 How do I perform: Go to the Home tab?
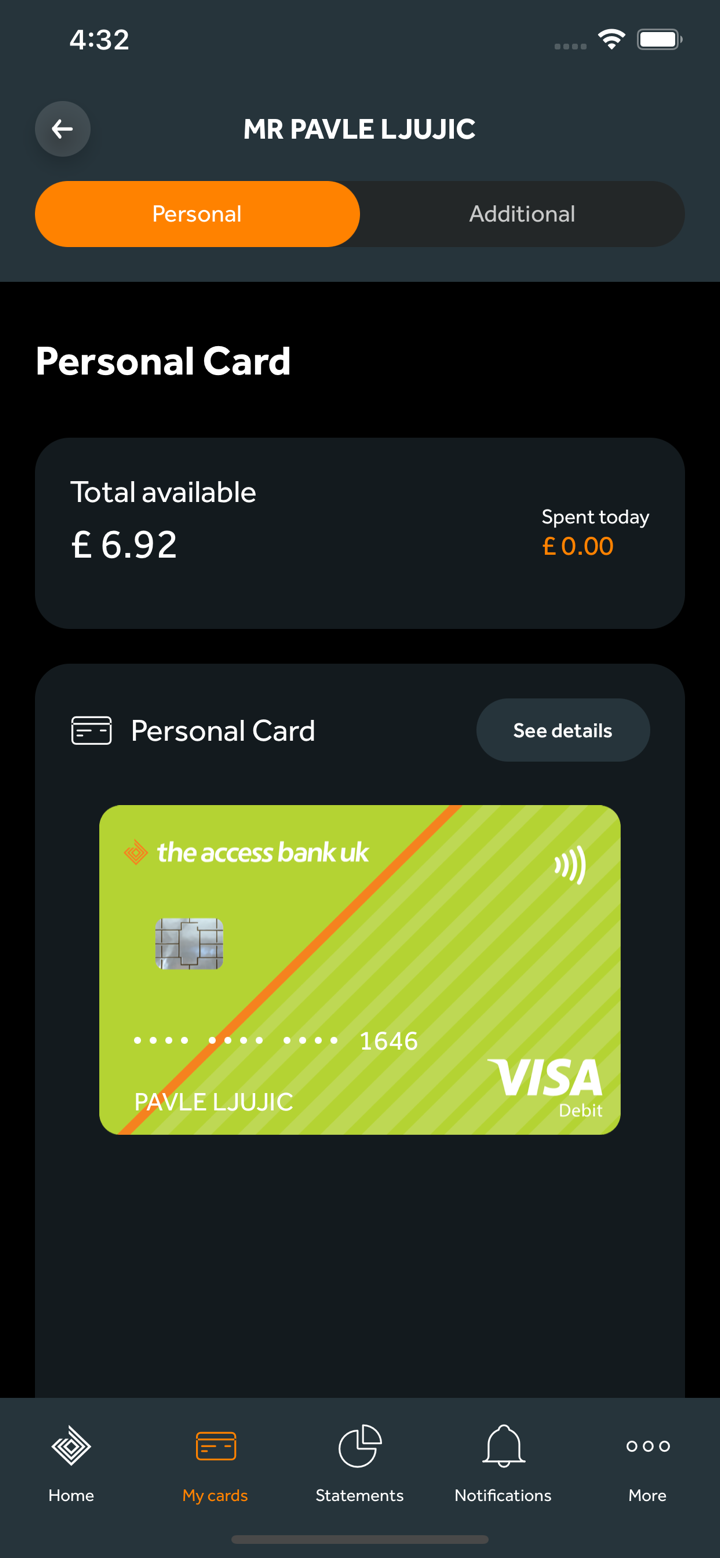click(x=71, y=1463)
